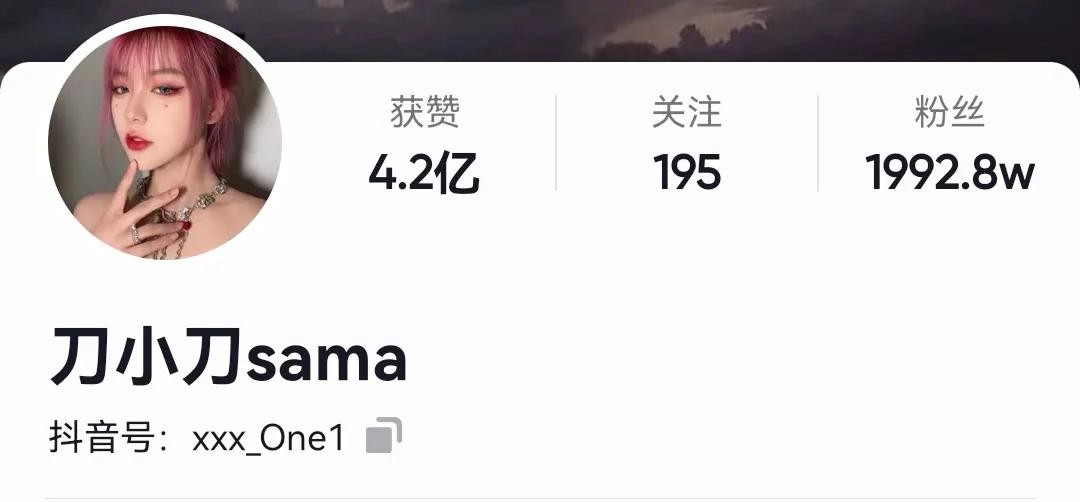
Task: Tap the 获赞 likes count
Action: pyautogui.click(x=424, y=145)
